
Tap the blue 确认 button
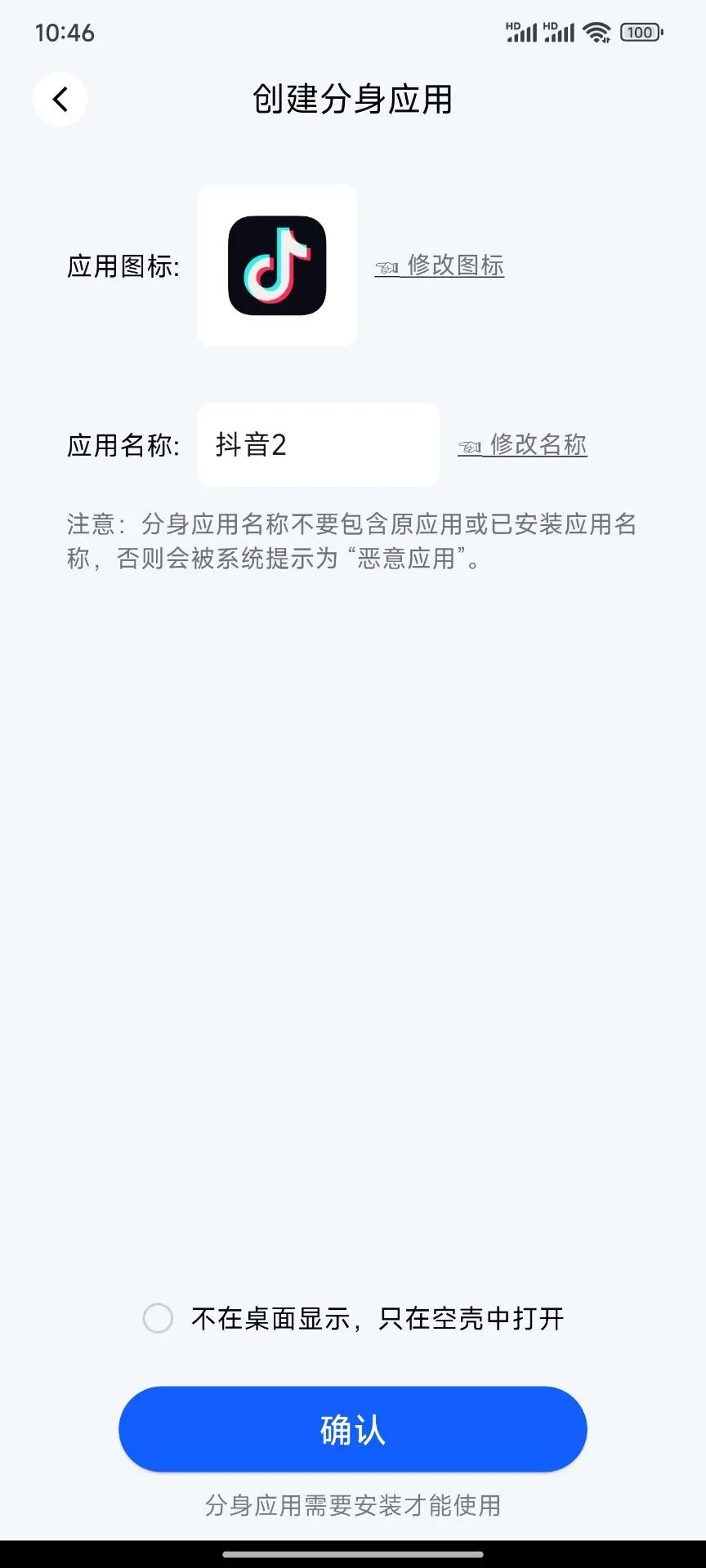coord(353,1429)
